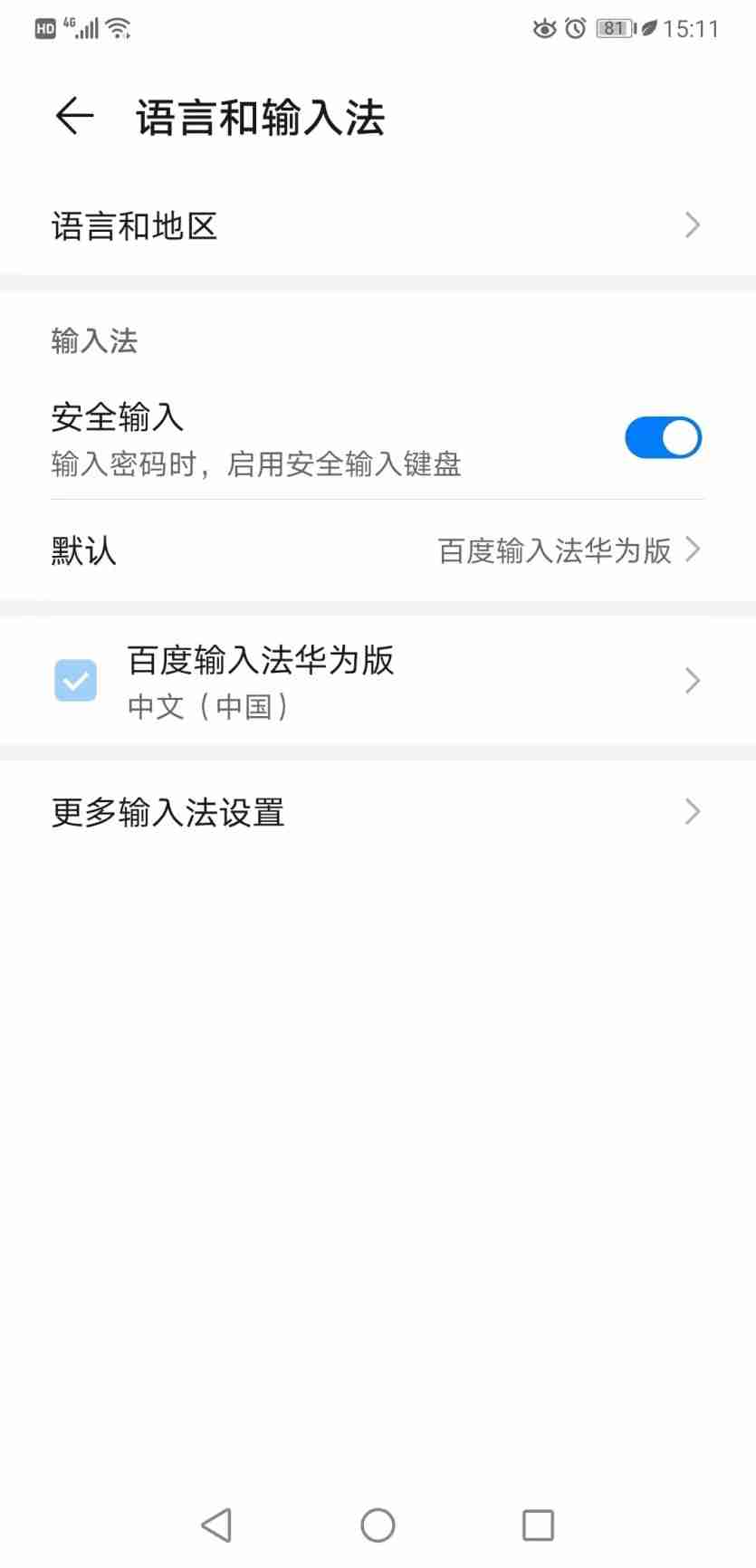The width and height of the screenshot is (756, 1568).
Task: Open the 默认 input method selector
Action: click(x=377, y=550)
